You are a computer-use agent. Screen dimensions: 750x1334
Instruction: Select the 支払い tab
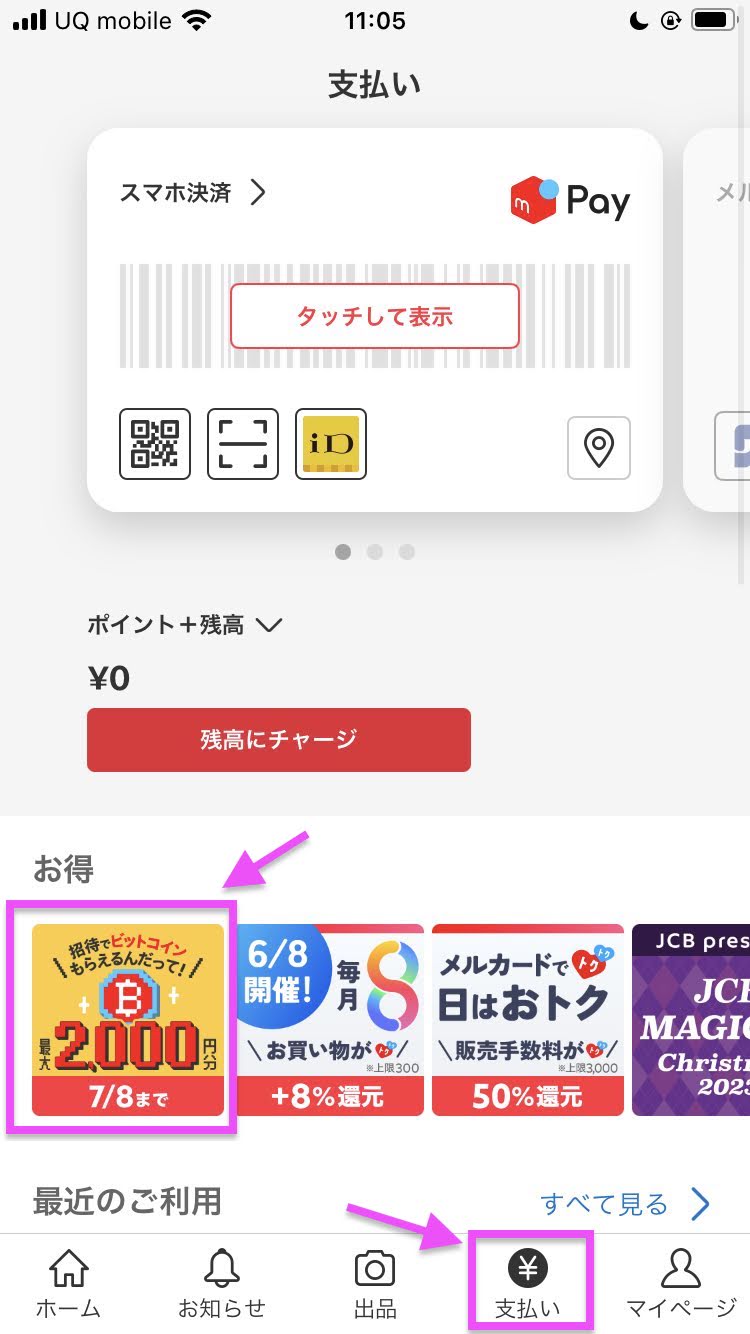pyautogui.click(x=529, y=1284)
